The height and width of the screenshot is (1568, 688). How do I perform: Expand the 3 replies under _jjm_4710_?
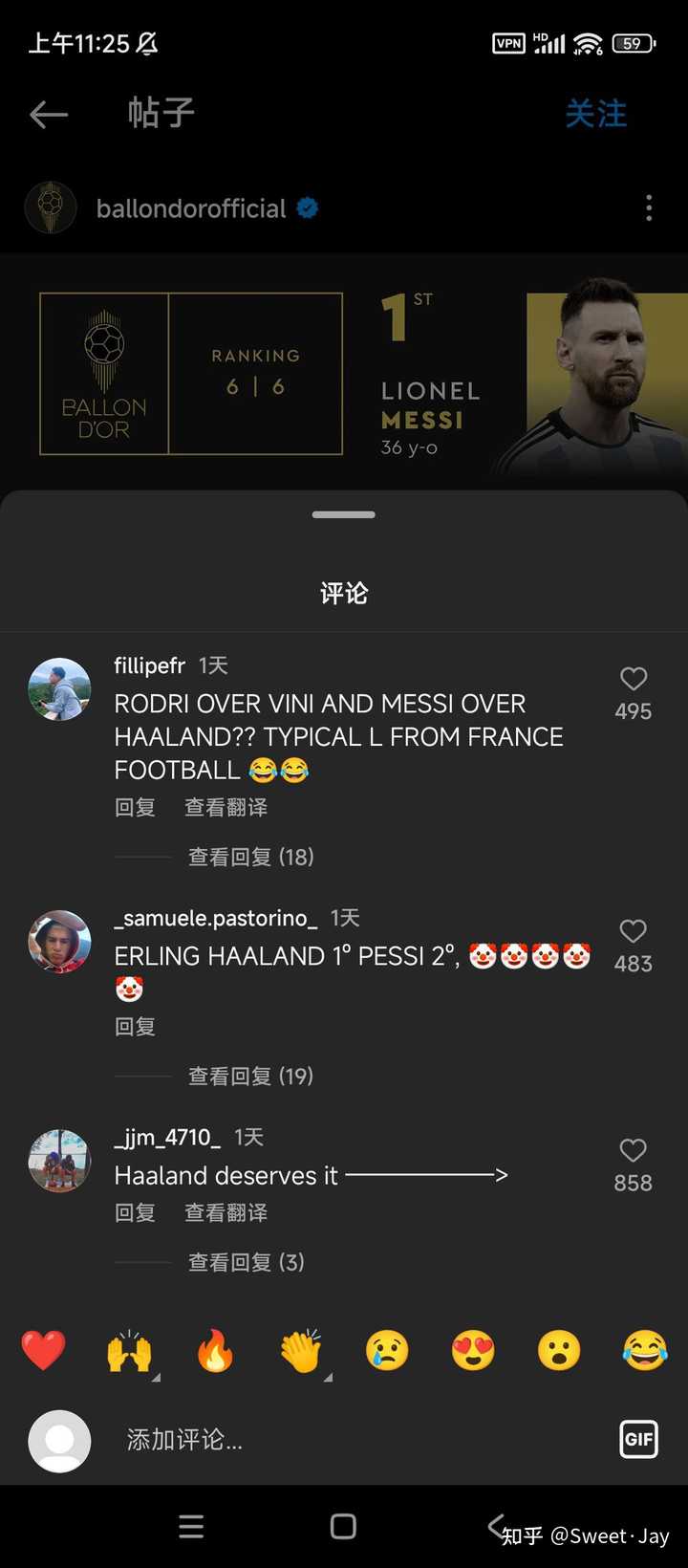click(x=247, y=1262)
